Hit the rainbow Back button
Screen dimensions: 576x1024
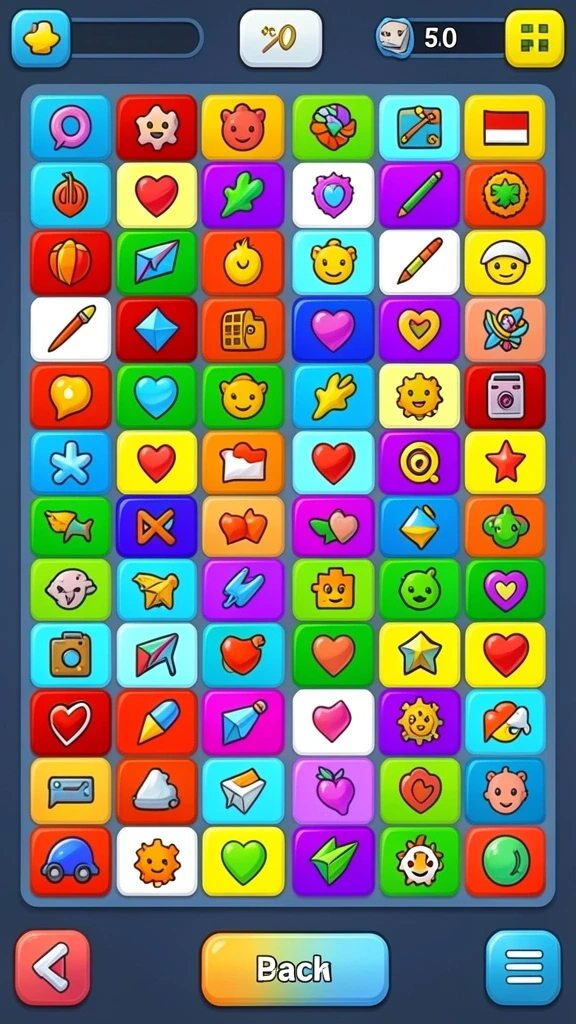point(295,969)
